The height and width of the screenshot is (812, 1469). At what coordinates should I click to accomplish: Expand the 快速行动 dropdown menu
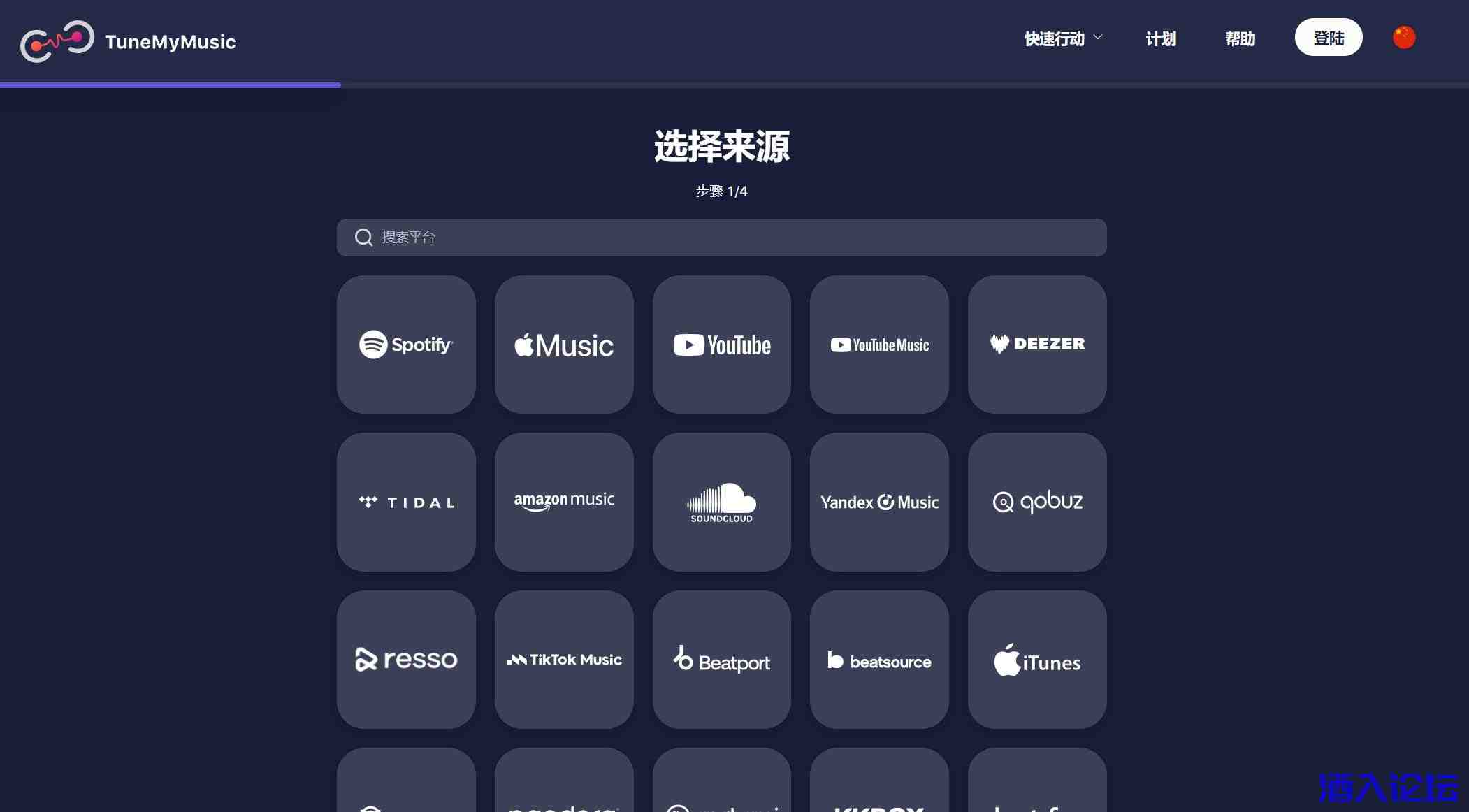(x=1062, y=38)
